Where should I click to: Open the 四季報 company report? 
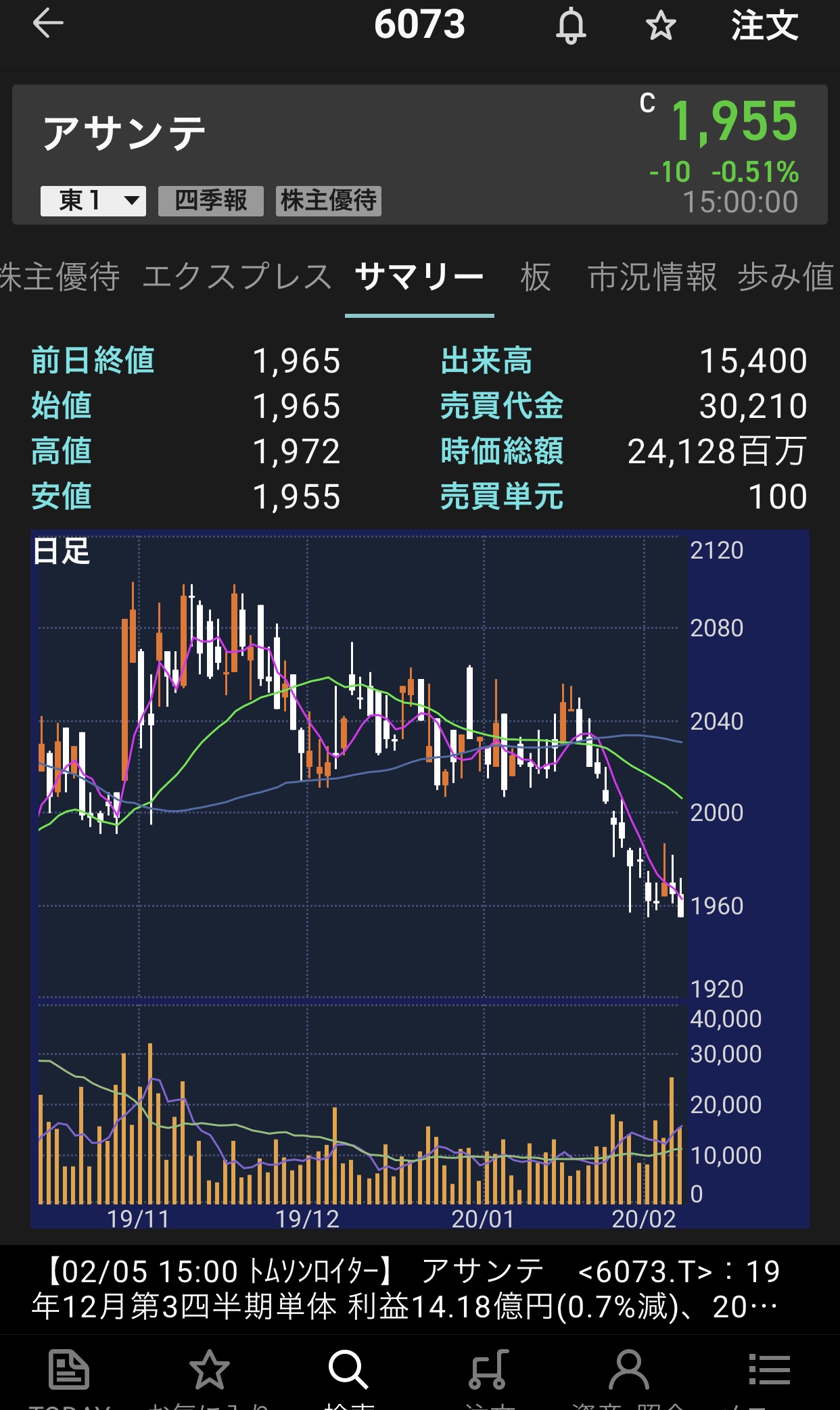tap(211, 201)
